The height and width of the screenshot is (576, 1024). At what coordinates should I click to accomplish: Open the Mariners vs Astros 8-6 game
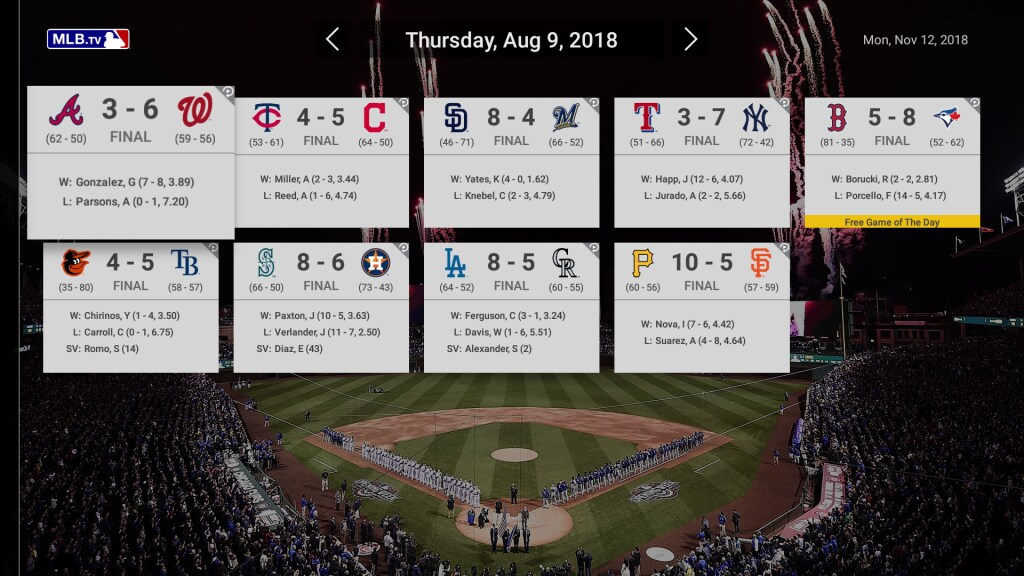321,307
